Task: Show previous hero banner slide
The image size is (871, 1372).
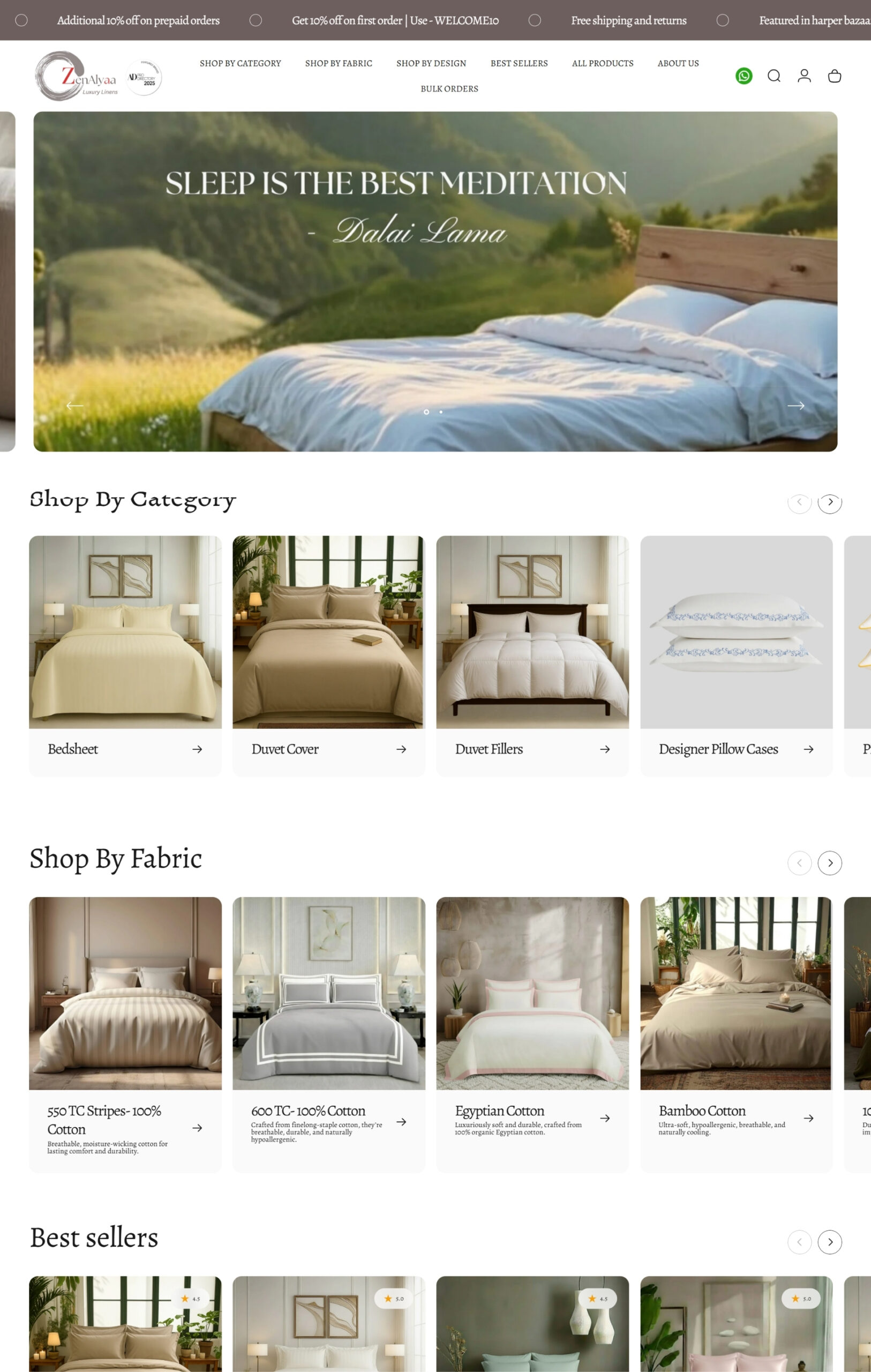Action: point(74,406)
